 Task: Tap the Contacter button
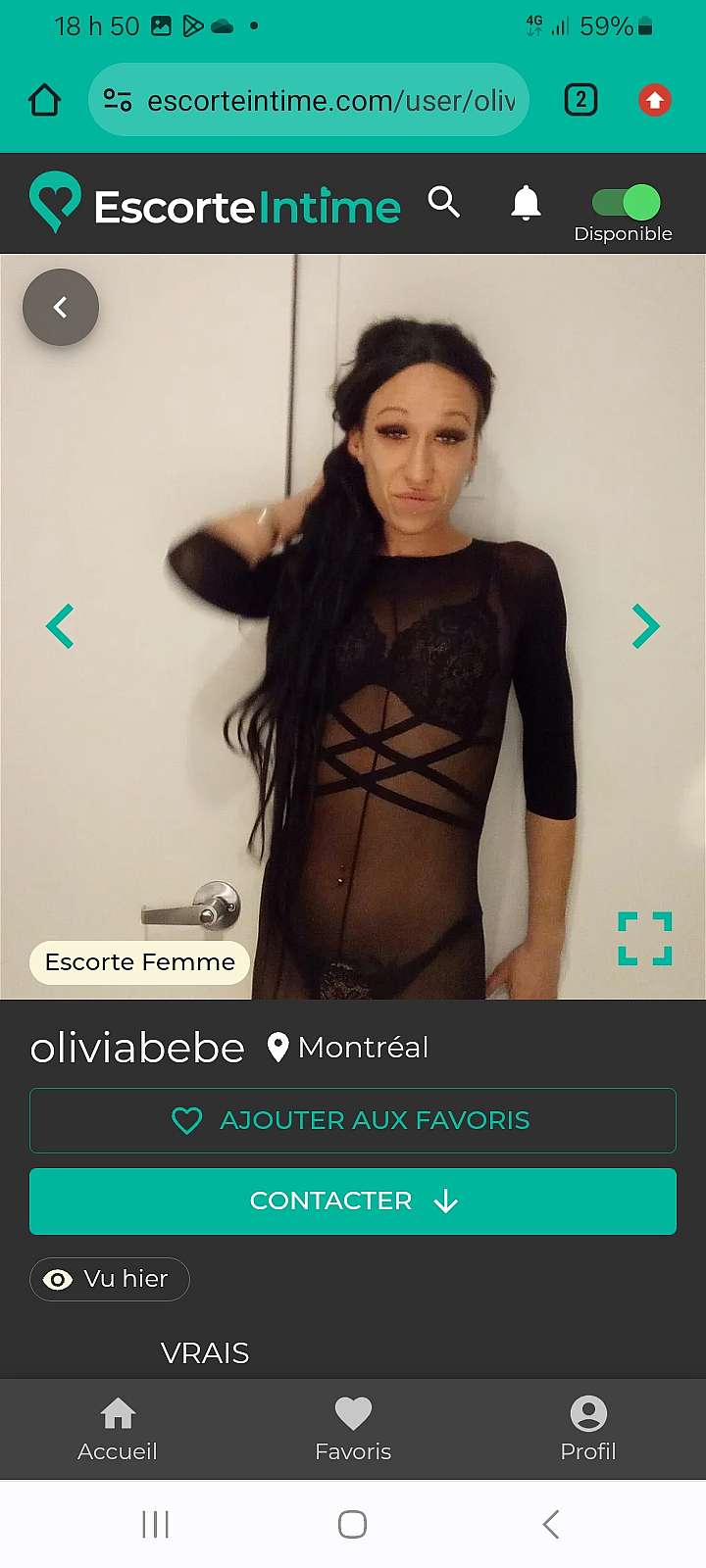tap(353, 1200)
